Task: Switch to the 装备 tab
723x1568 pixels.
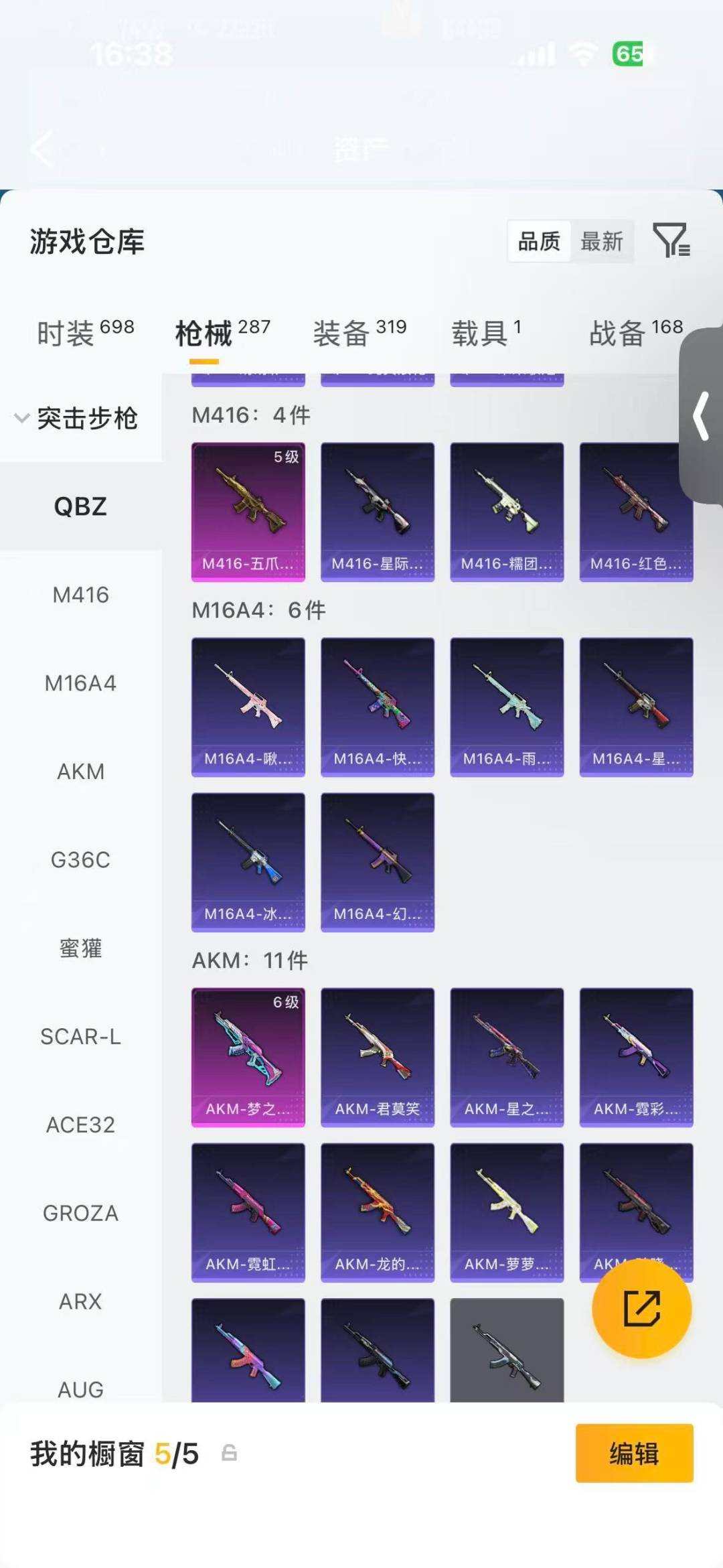Action: pyautogui.click(x=360, y=332)
